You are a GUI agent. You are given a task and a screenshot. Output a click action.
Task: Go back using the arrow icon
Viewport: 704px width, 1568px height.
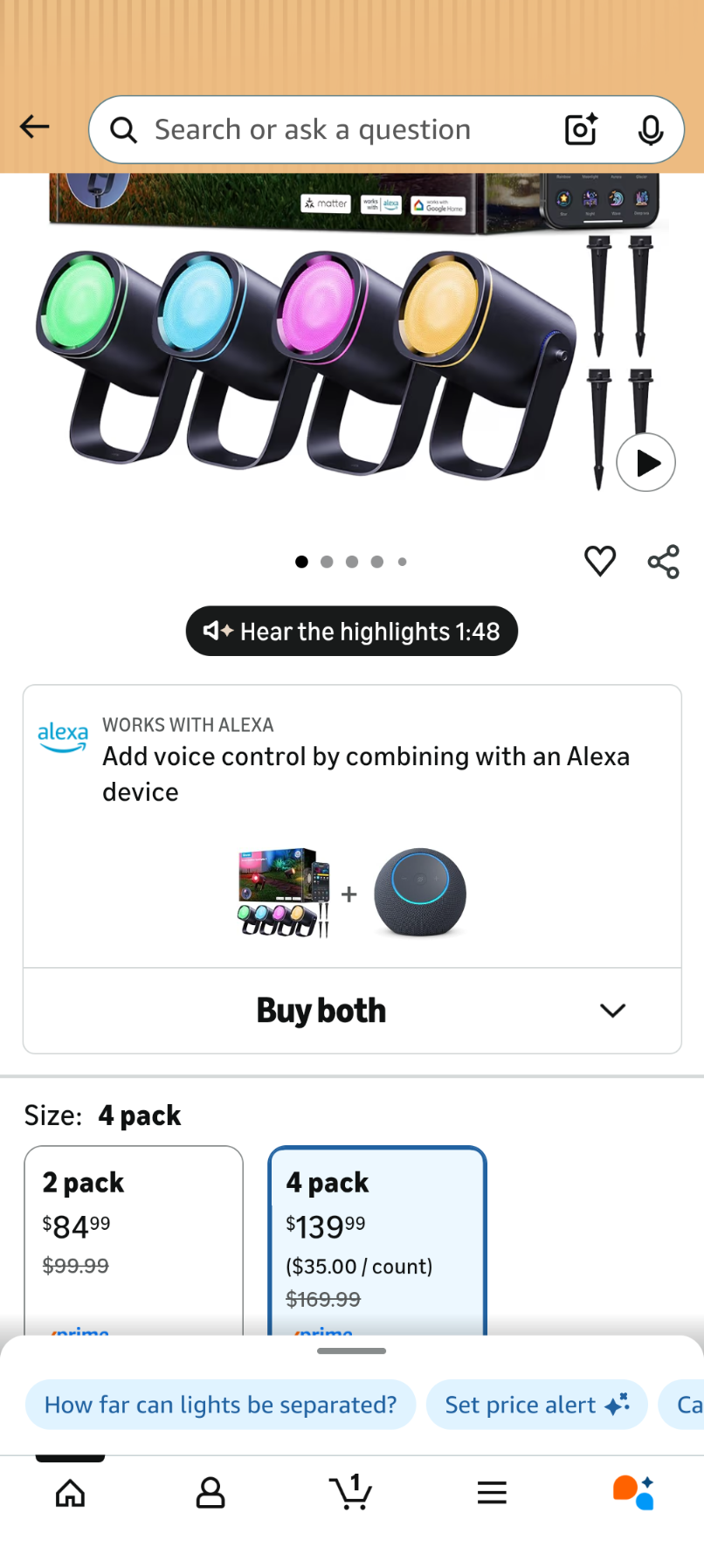click(35, 128)
